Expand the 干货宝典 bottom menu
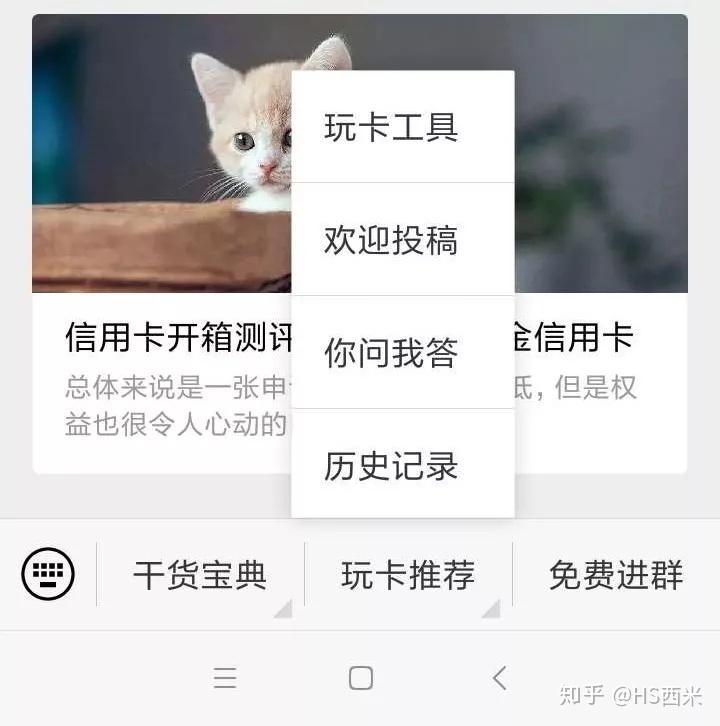The image size is (720, 726). click(200, 575)
